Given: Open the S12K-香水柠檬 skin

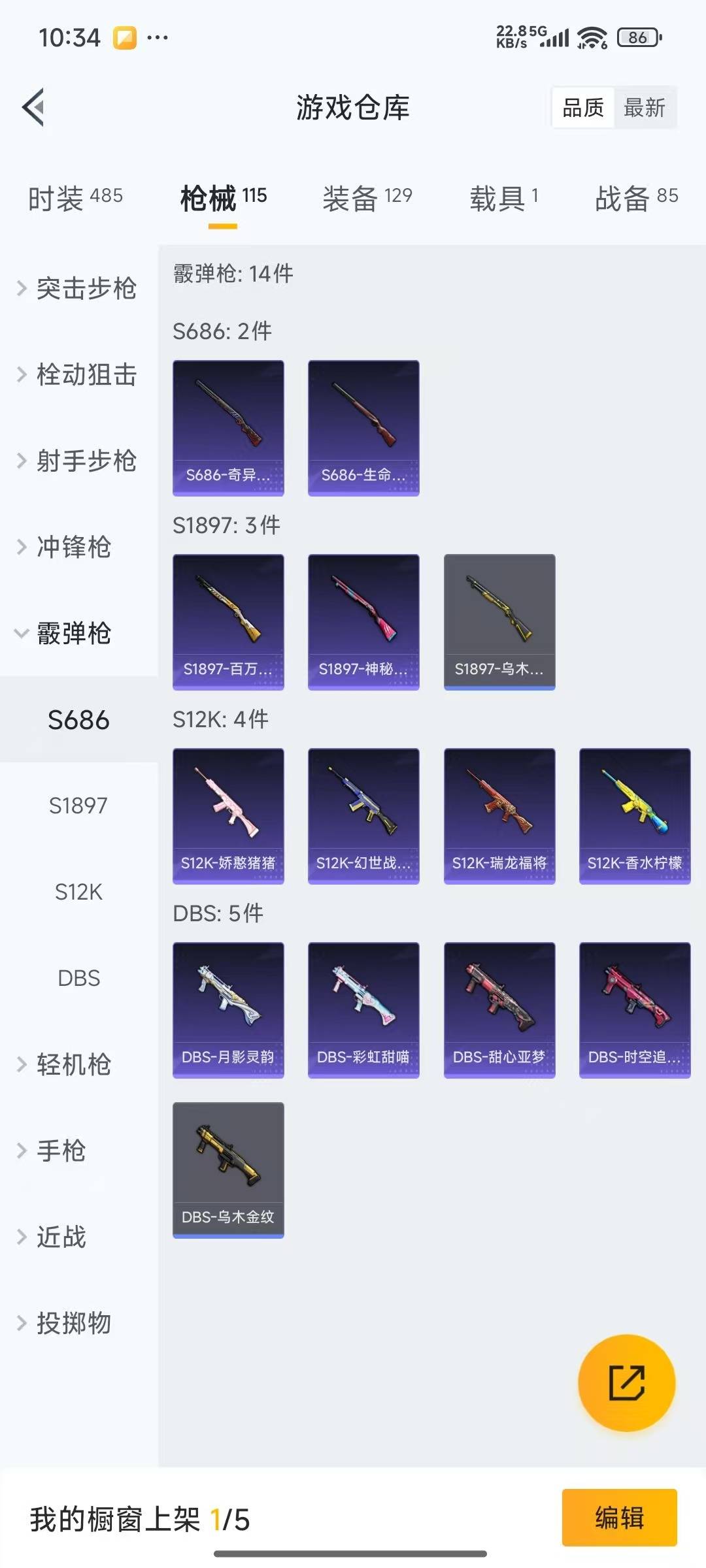Looking at the screenshot, I should coord(635,816).
